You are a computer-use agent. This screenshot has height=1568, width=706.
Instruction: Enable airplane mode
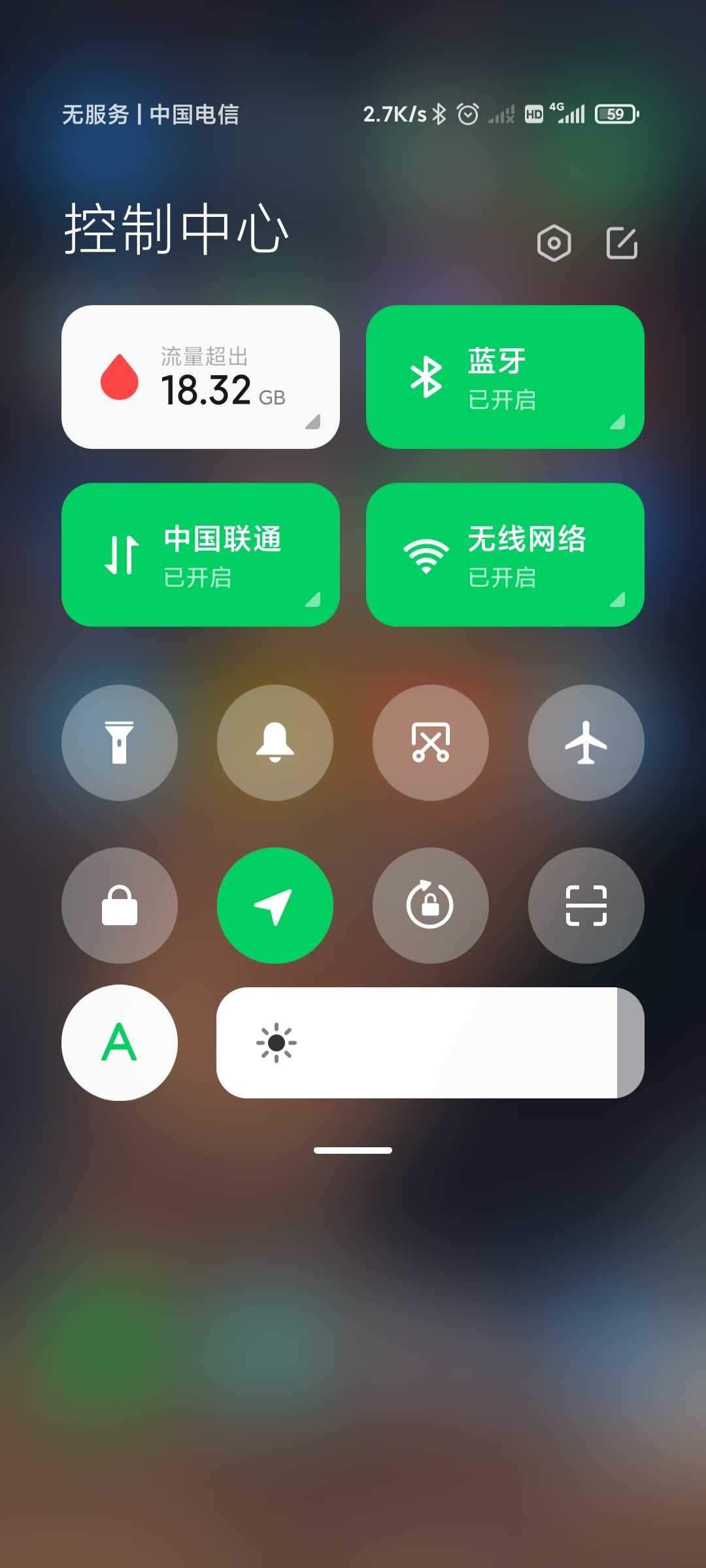click(x=586, y=743)
